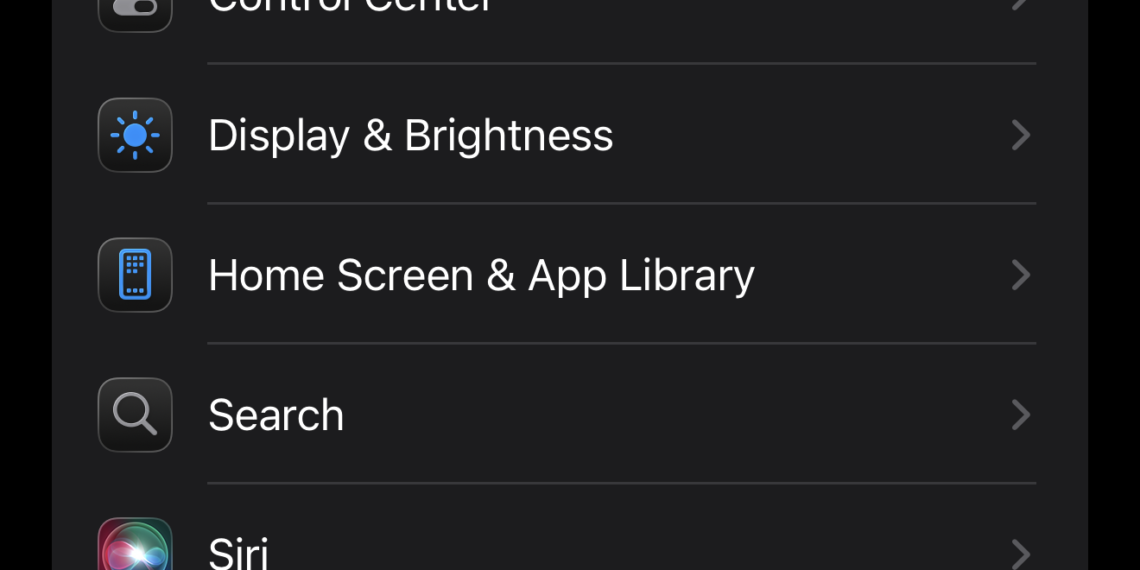Go to Home Screen & App Library
Image resolution: width=1140 pixels, height=570 pixels.
(x=480, y=275)
